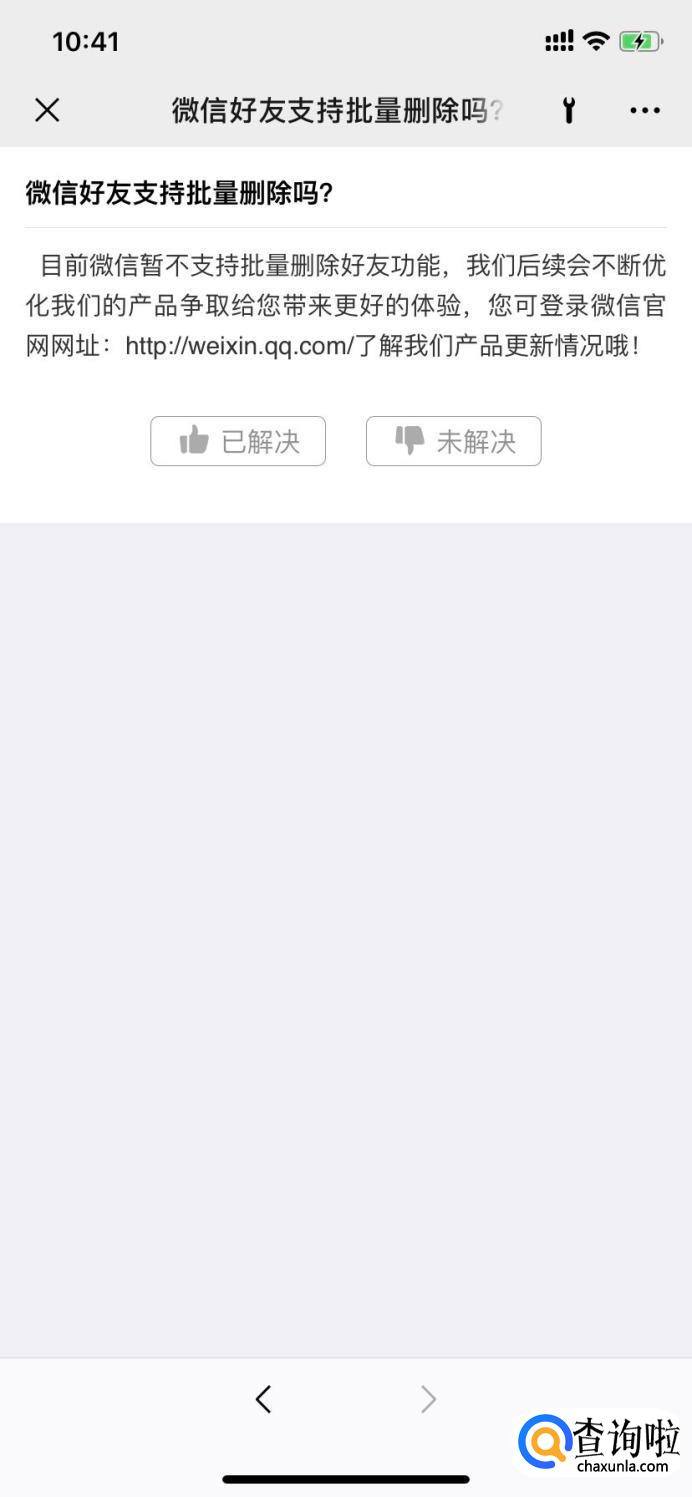Open the three-dot overflow menu

pyautogui.click(x=645, y=110)
